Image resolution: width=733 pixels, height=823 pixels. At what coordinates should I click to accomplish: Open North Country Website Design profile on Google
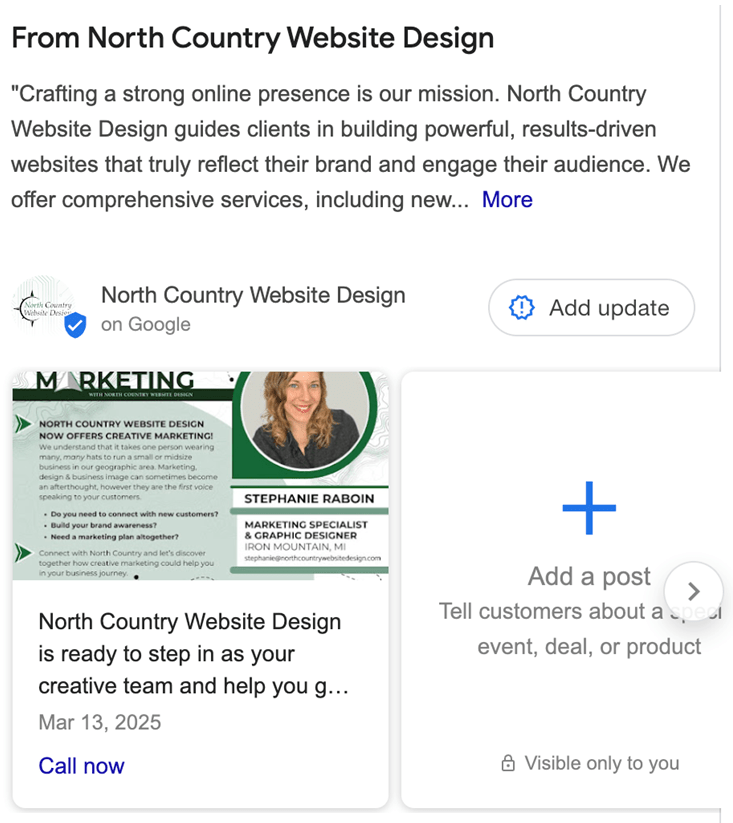253,296
